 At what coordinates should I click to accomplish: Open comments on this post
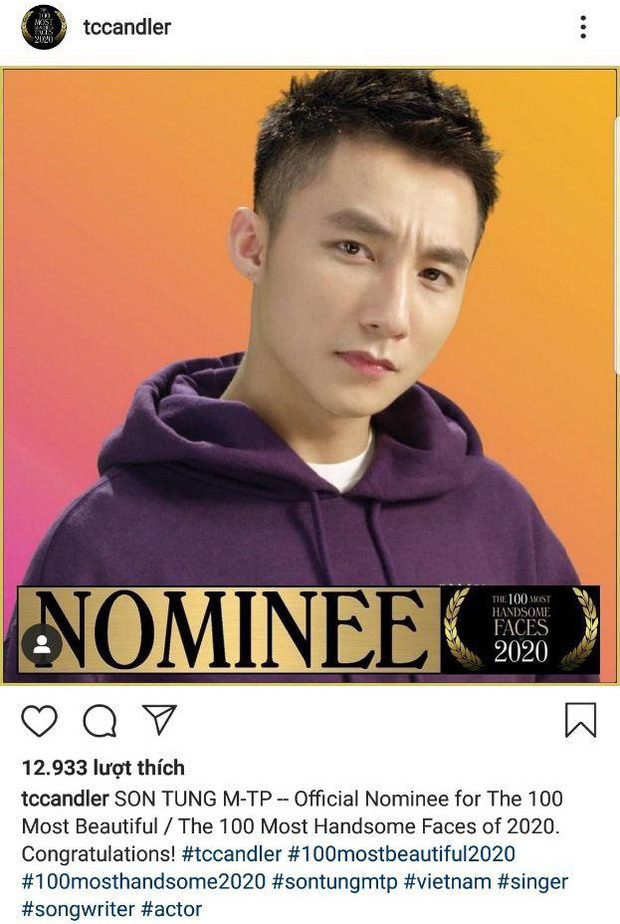99,720
